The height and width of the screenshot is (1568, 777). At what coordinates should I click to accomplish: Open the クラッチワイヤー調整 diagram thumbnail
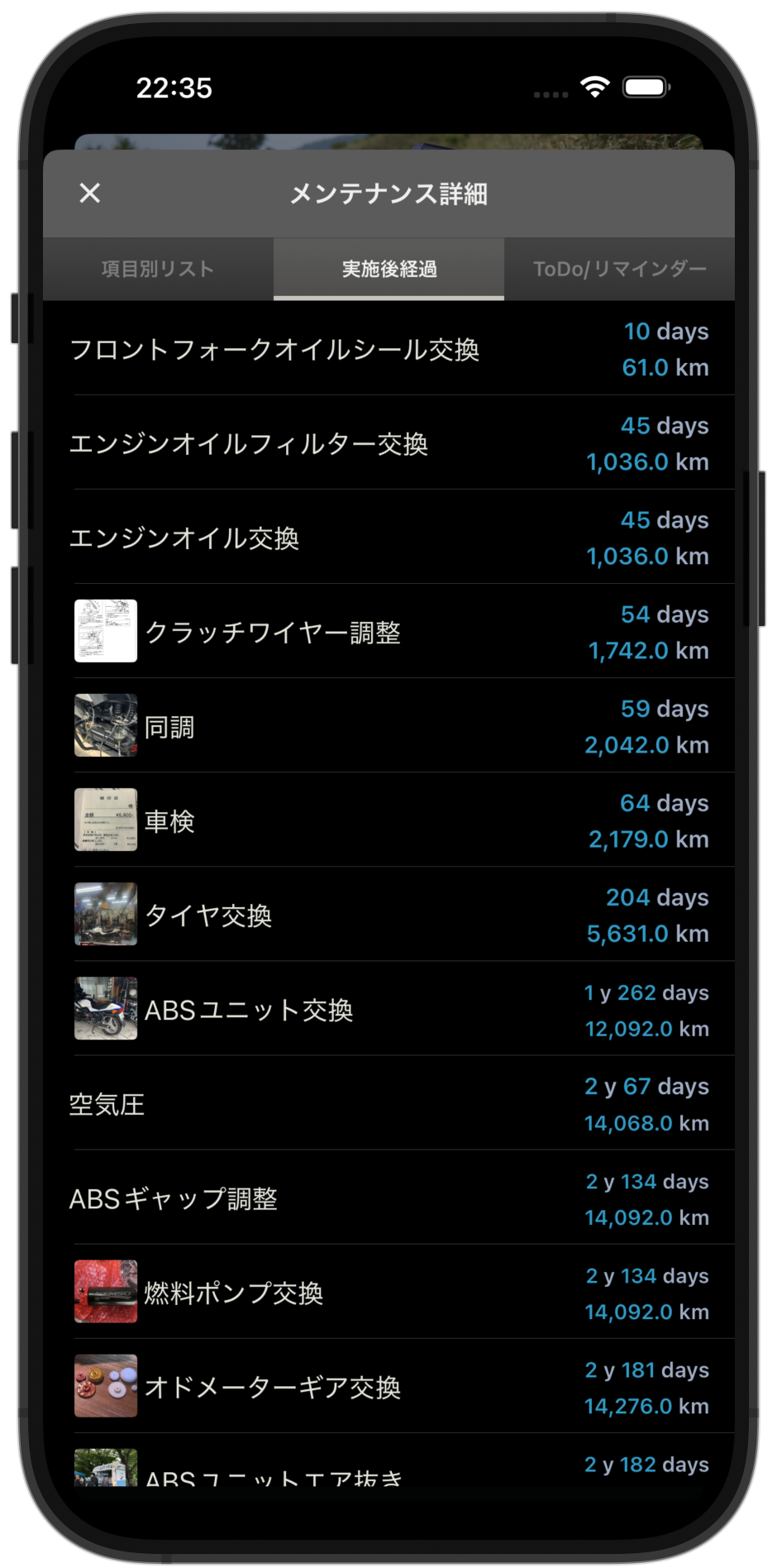pos(105,631)
